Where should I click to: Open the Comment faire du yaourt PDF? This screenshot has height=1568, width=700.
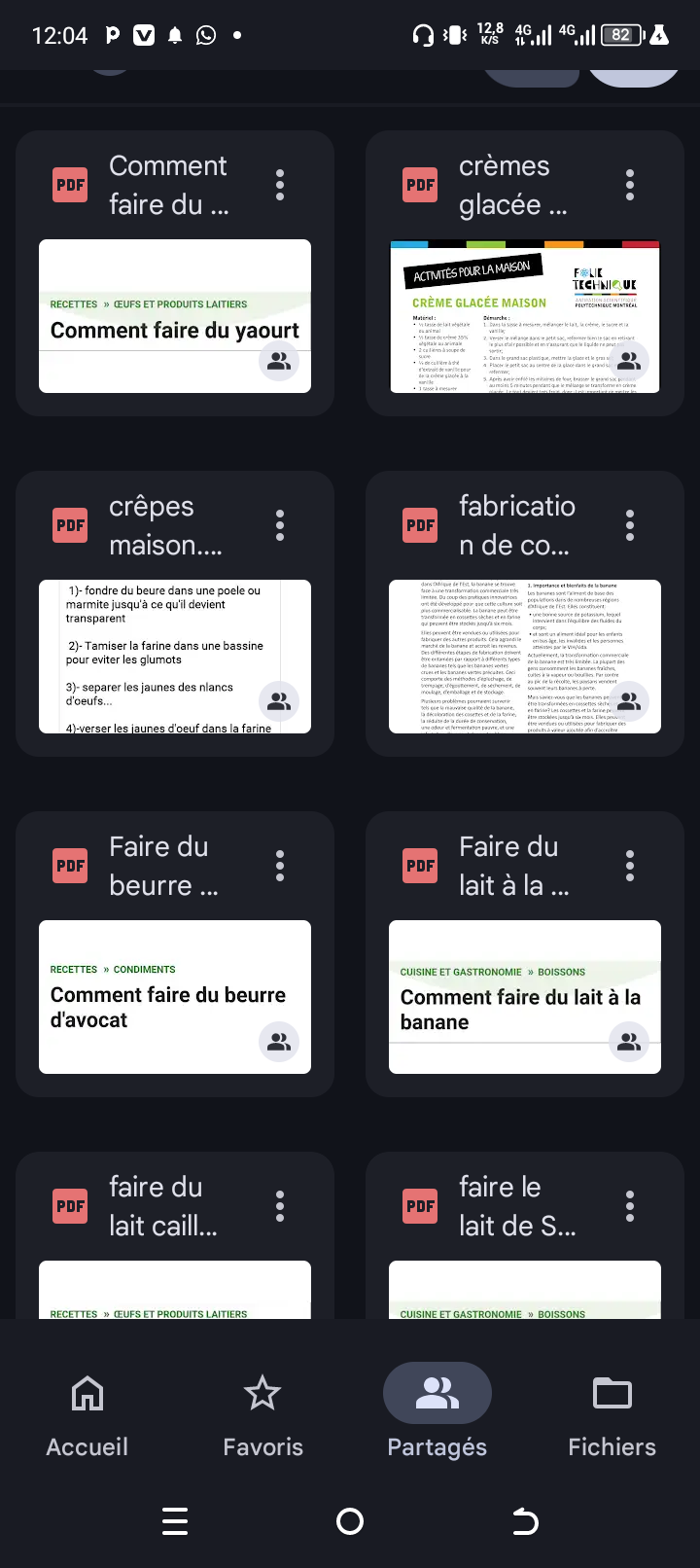[x=175, y=315]
